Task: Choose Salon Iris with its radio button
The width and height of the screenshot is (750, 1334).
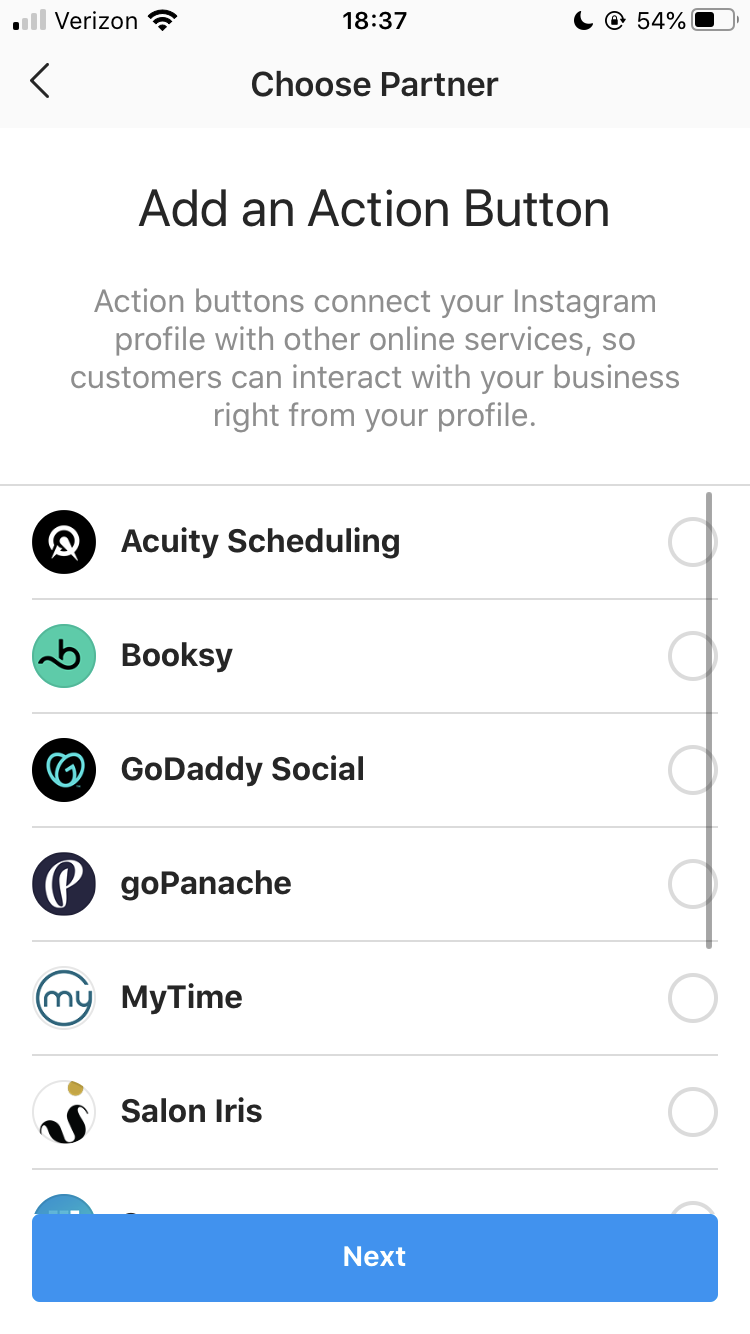Action: coord(693,1111)
